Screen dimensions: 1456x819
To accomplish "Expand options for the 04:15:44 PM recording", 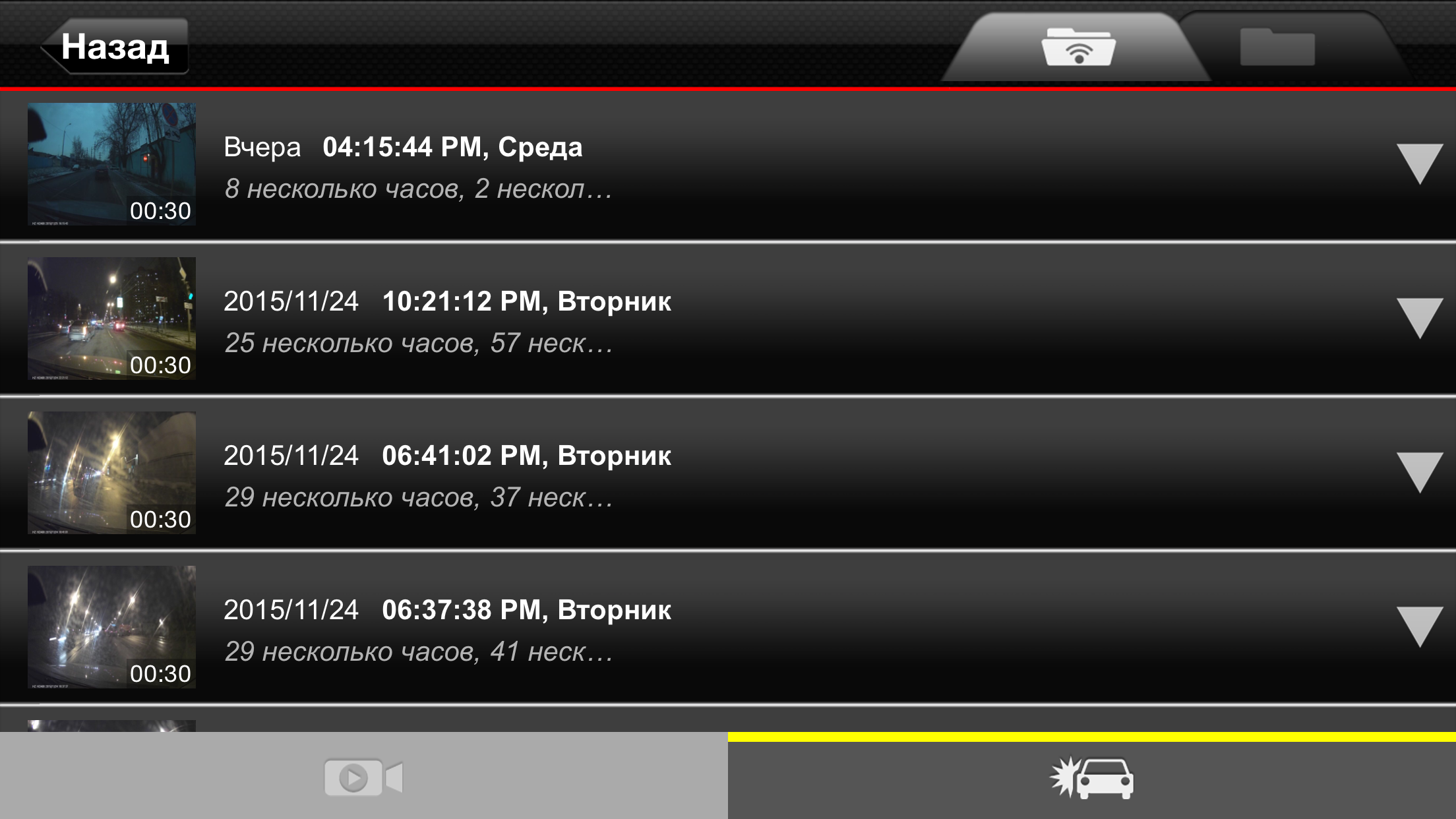I will coord(1419,164).
